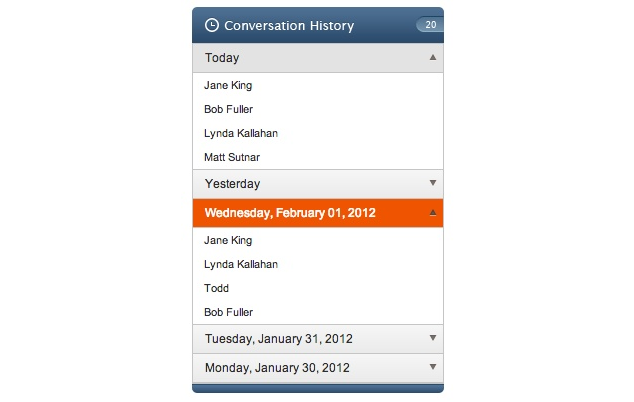Open Lynda Kallahan's conversation under Wednesday
Viewport: 634px width, 402px height.
pyautogui.click(x=241, y=264)
